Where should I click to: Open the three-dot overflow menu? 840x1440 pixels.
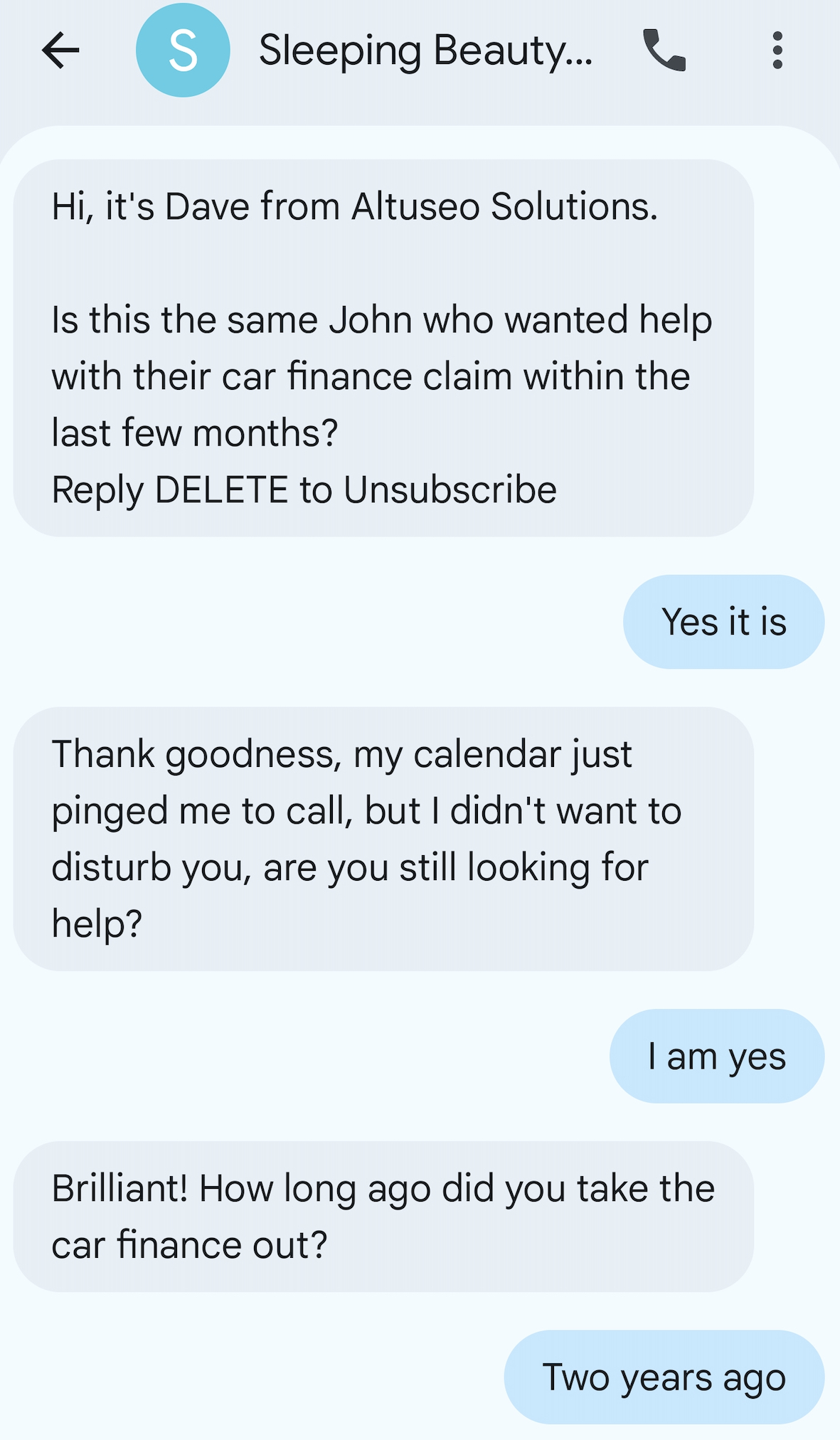[777, 51]
